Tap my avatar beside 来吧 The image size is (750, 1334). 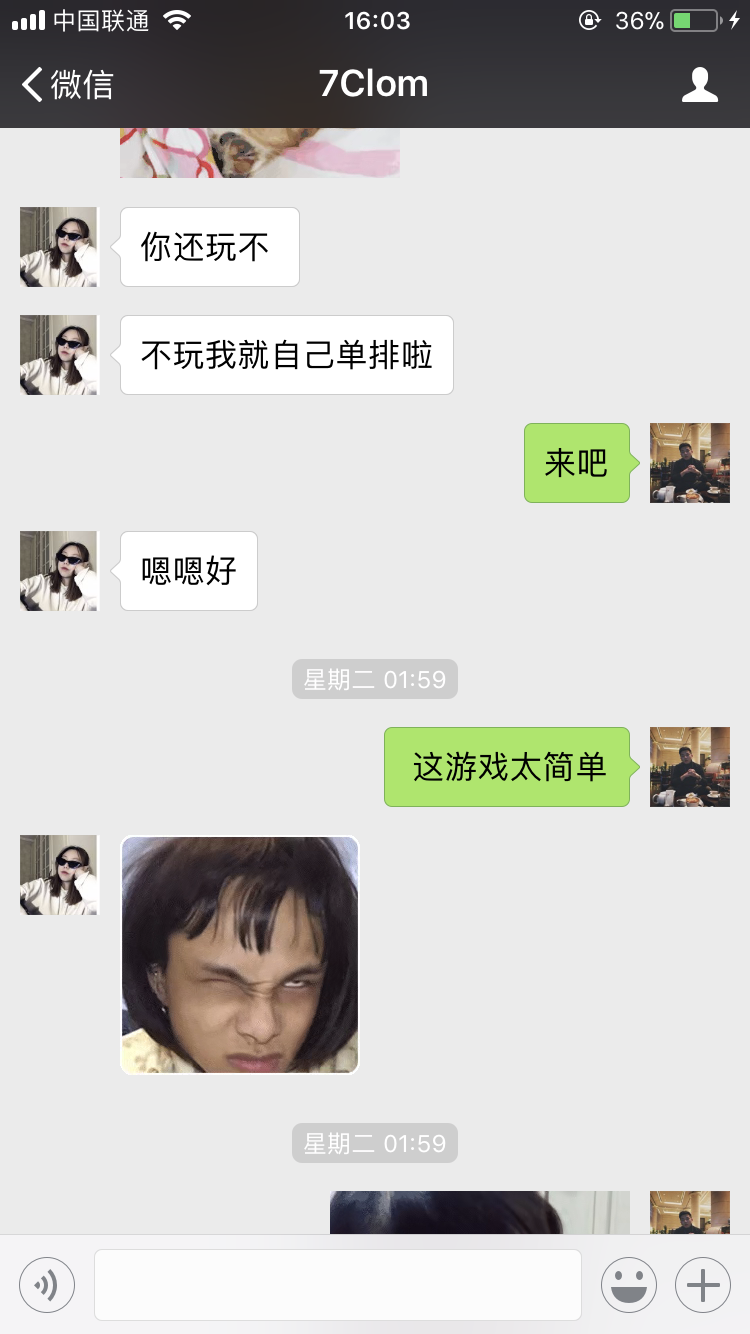coord(689,463)
